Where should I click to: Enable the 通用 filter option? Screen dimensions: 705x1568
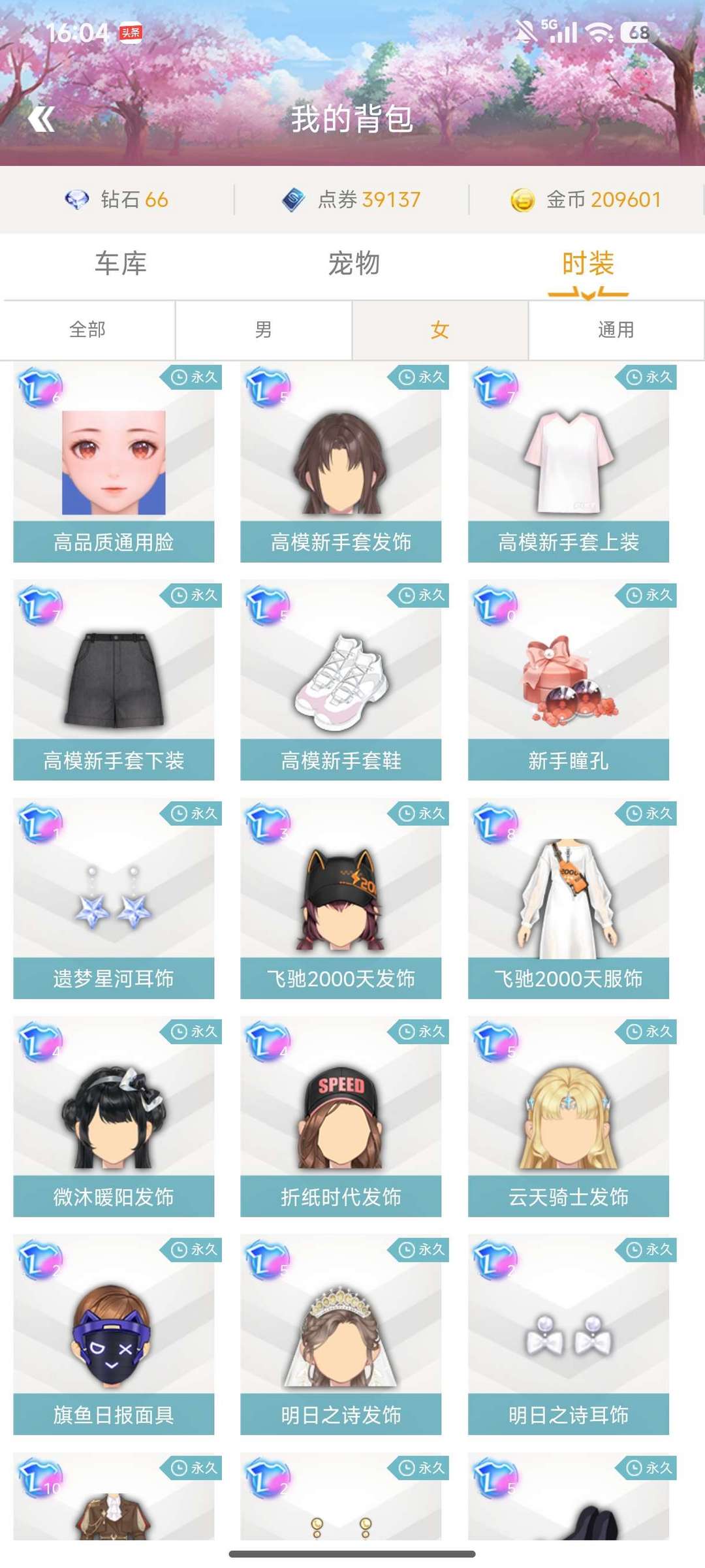point(616,330)
